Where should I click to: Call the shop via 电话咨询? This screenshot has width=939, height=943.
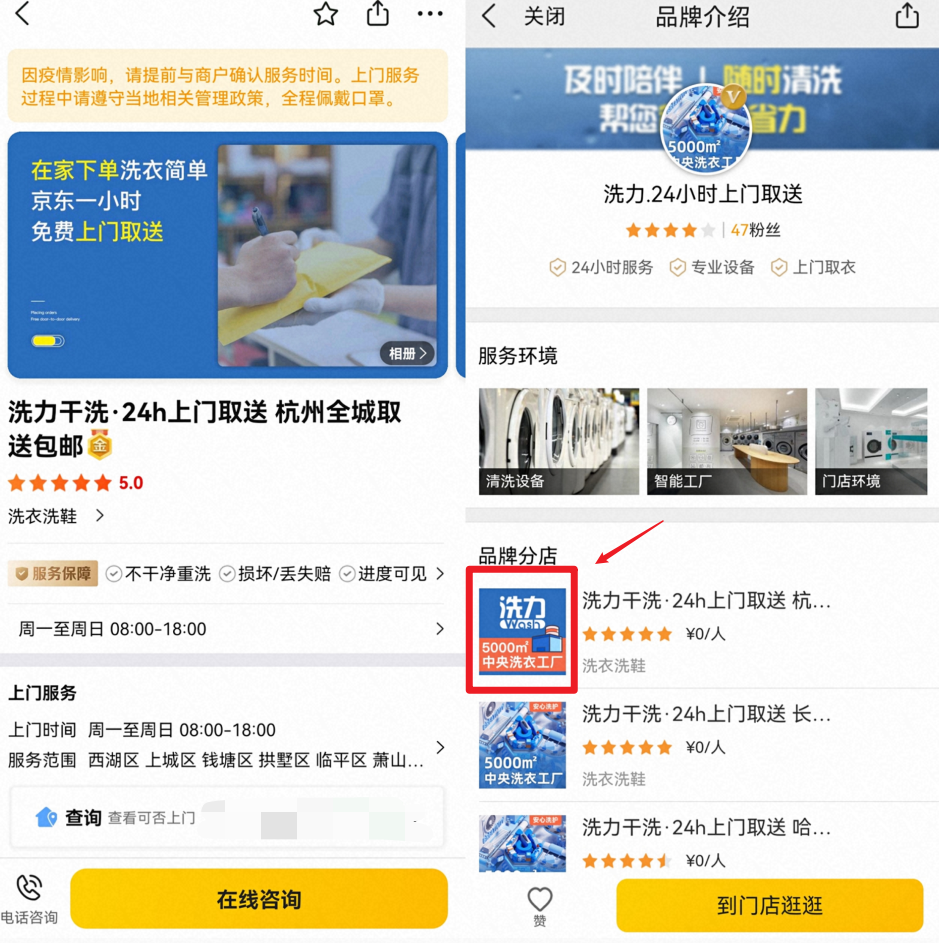tap(29, 898)
